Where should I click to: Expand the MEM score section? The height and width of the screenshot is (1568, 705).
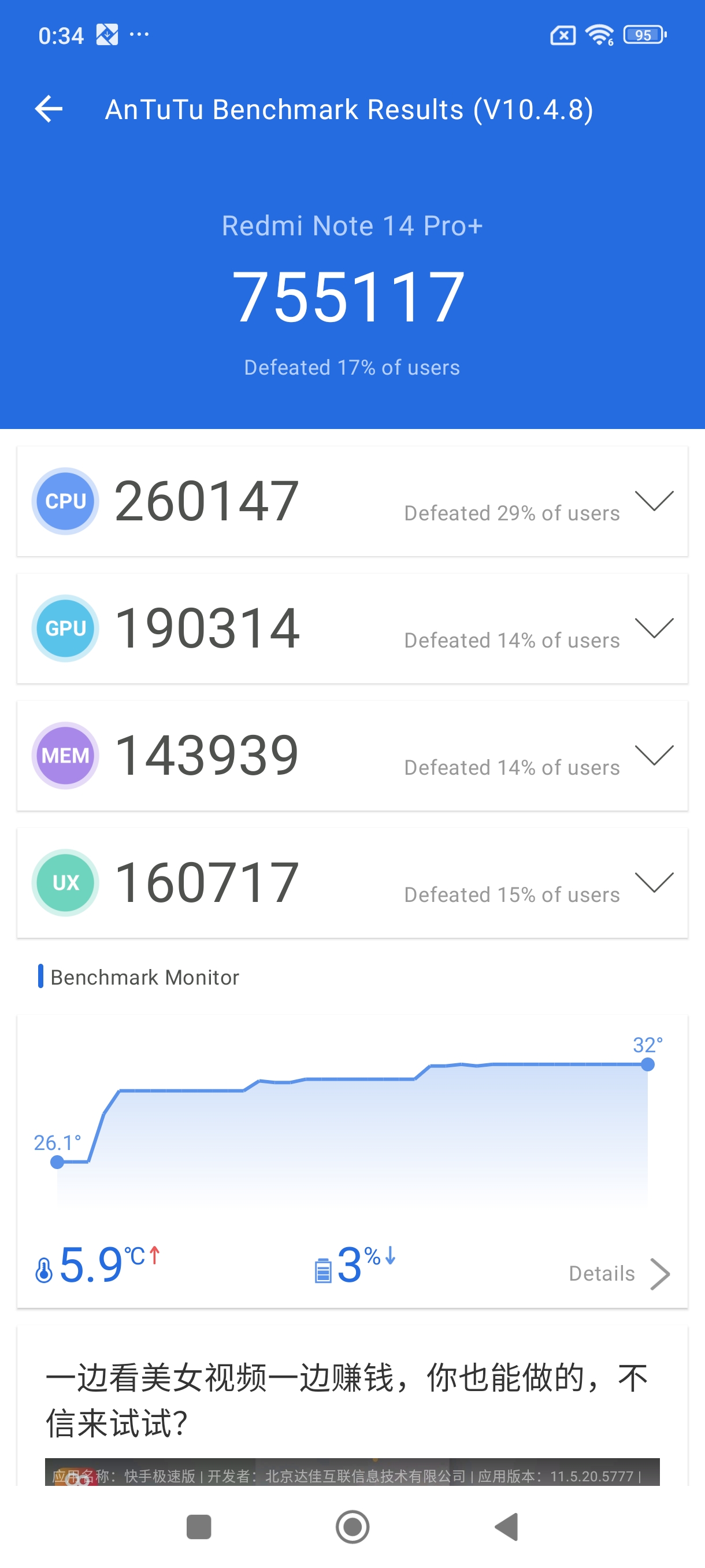point(654,756)
